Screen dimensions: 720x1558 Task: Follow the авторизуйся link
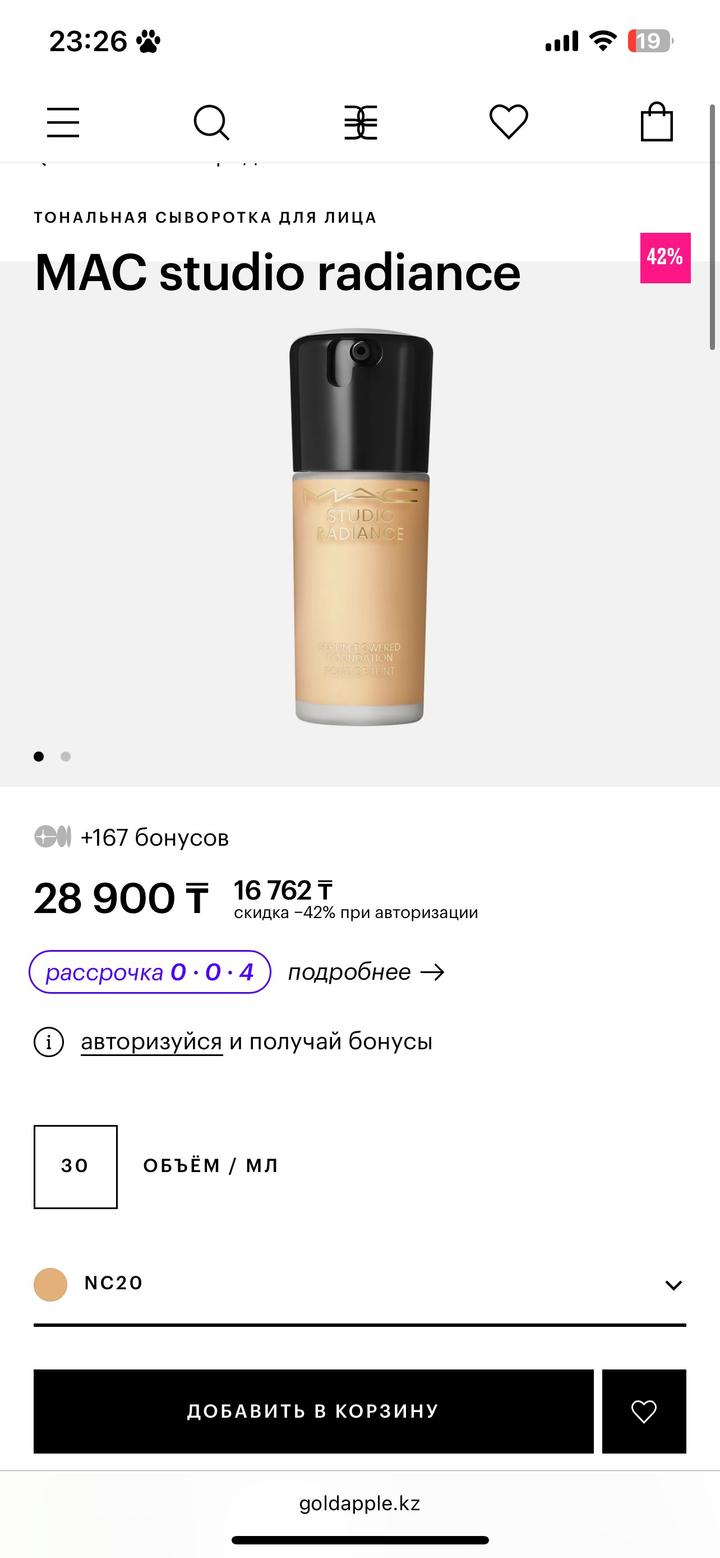click(x=151, y=1042)
